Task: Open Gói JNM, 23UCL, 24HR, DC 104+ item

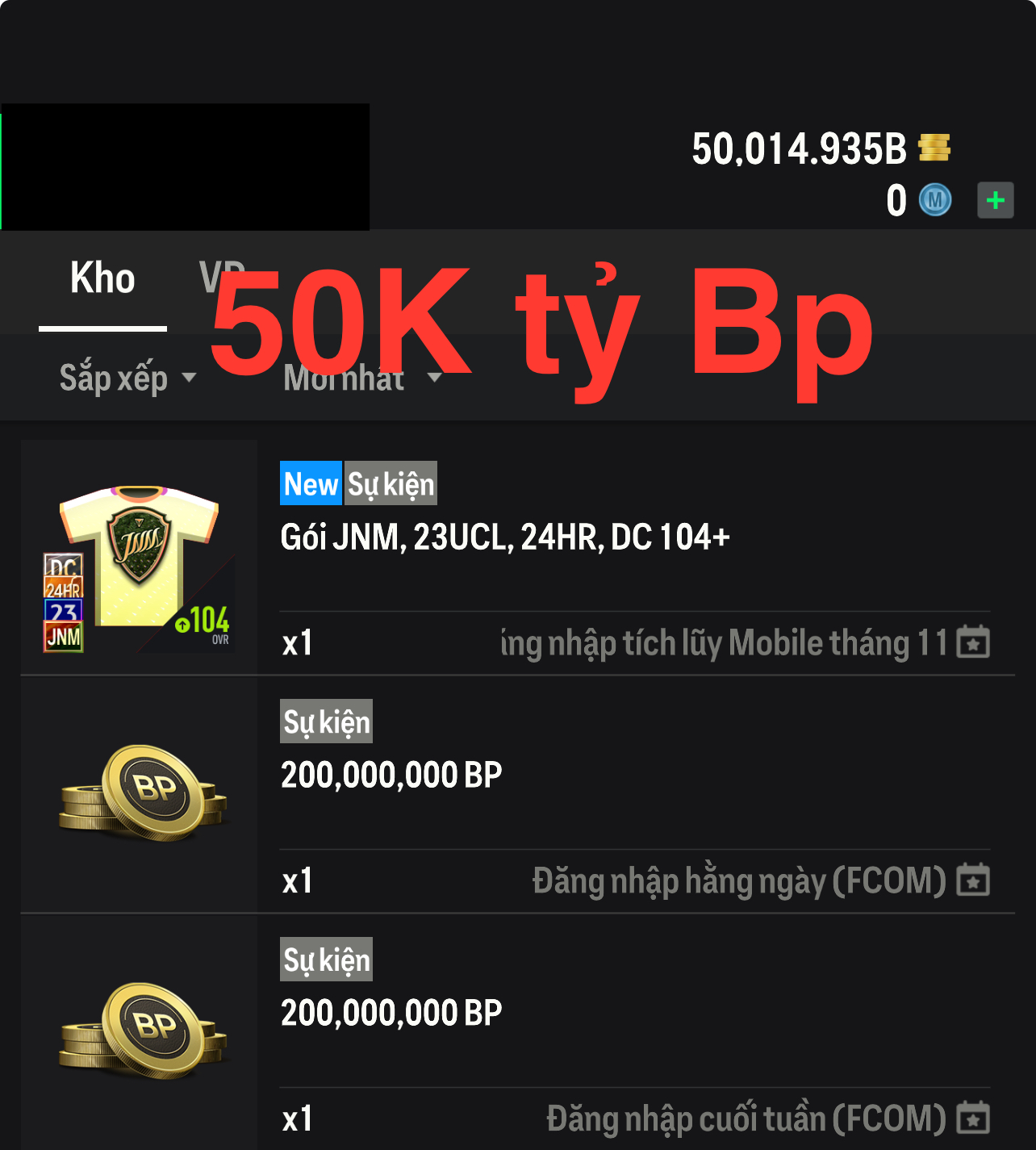Action: pos(504,537)
